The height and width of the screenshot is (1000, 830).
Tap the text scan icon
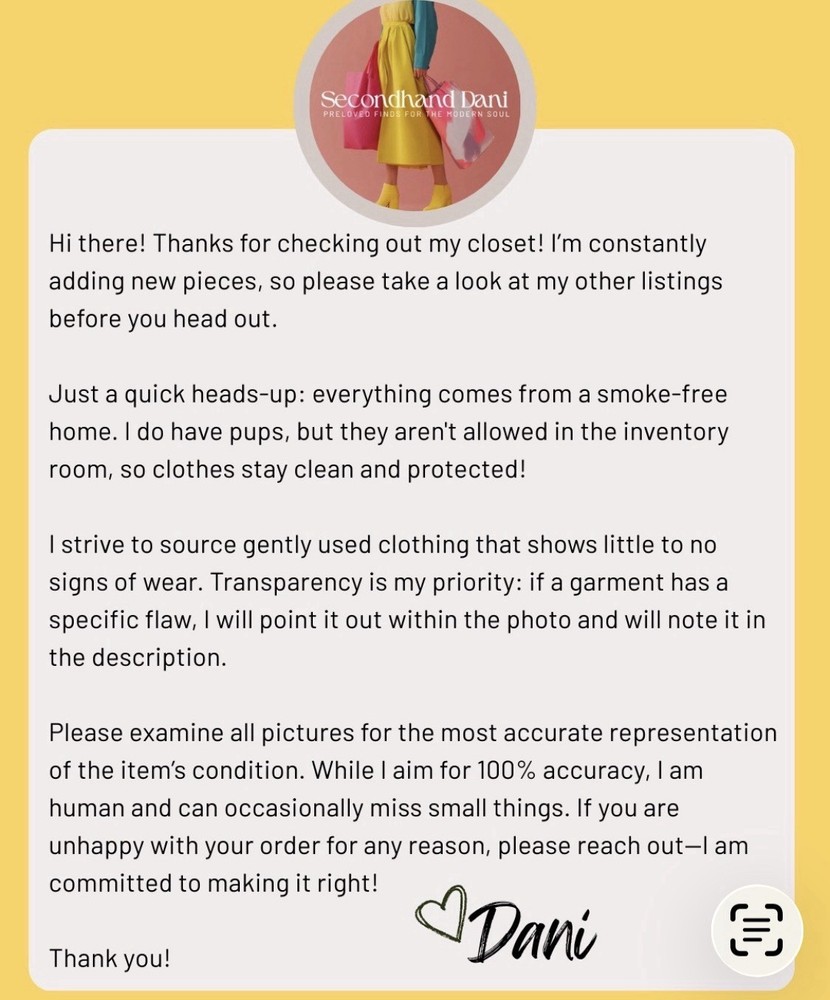(756, 928)
